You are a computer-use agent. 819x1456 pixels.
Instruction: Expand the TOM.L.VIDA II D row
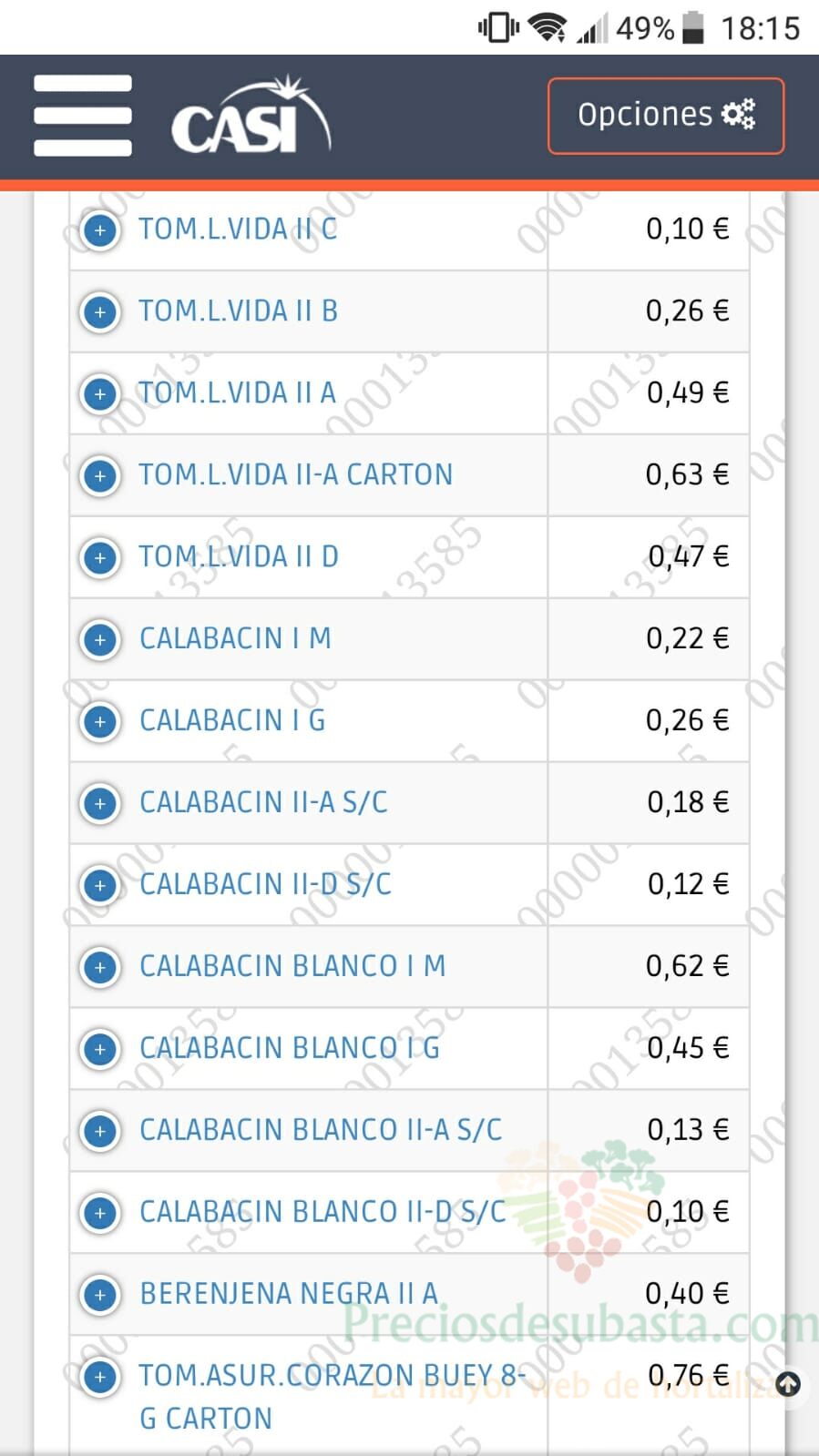100,557
